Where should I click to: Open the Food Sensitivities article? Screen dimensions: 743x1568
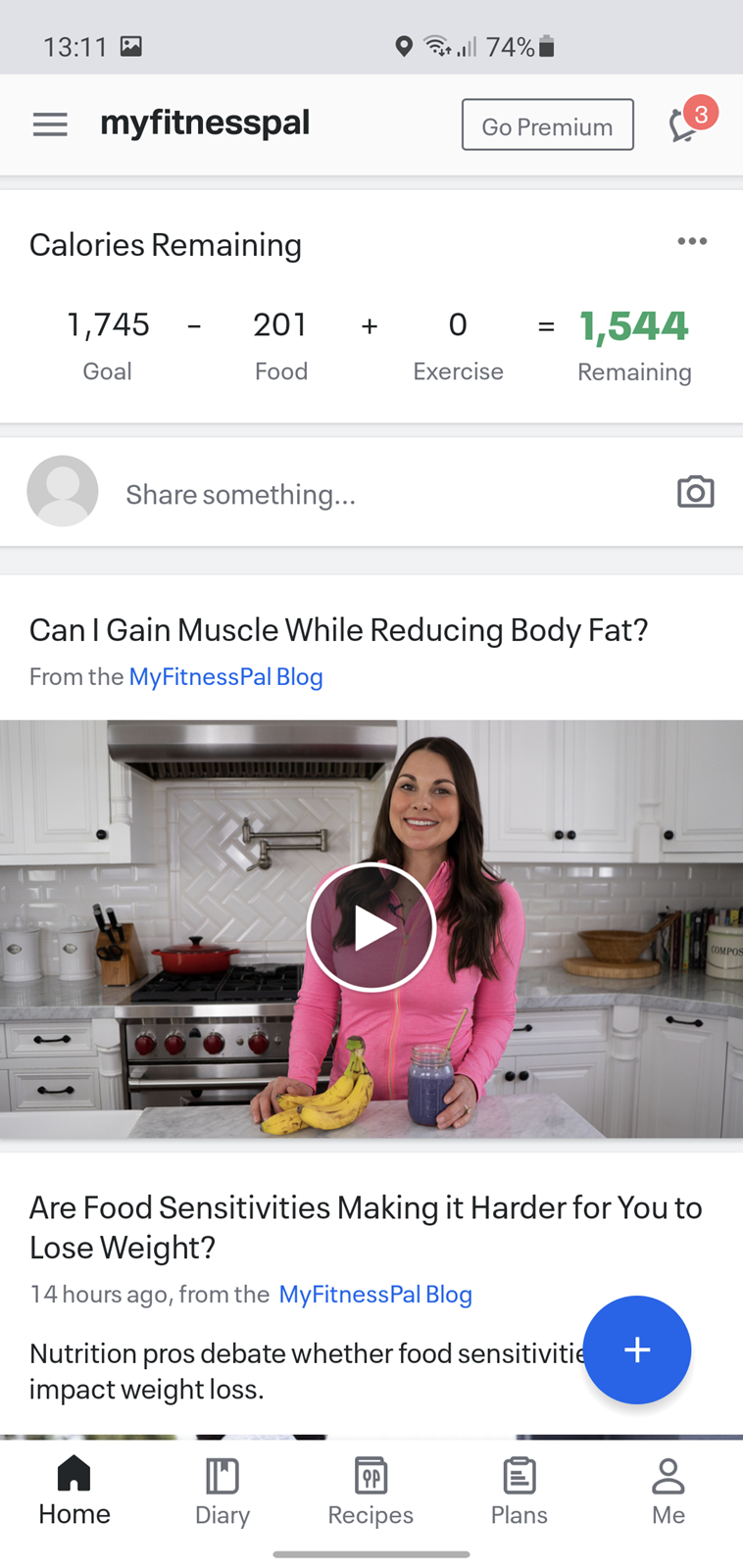pyautogui.click(x=366, y=1227)
